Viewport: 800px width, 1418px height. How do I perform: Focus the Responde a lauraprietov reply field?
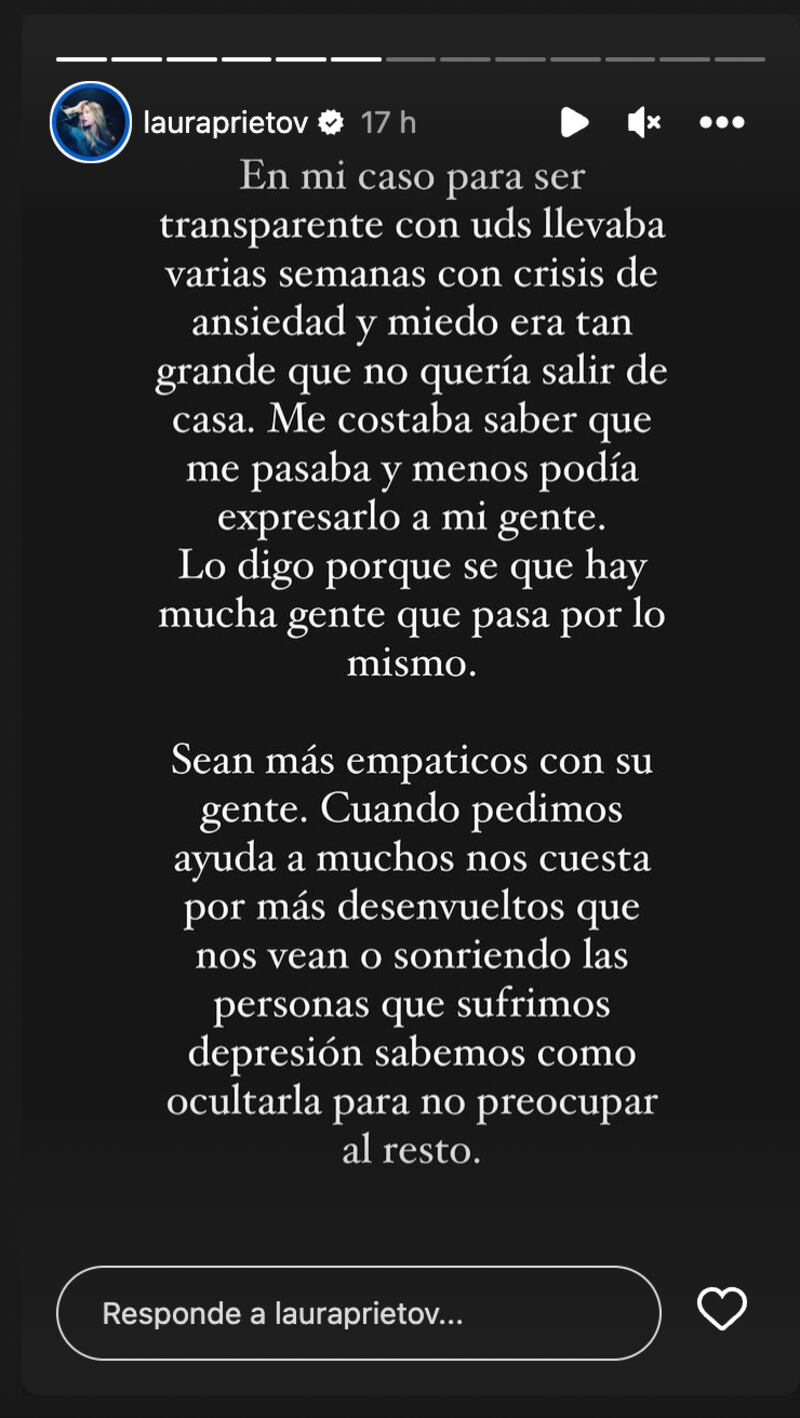[358, 1313]
